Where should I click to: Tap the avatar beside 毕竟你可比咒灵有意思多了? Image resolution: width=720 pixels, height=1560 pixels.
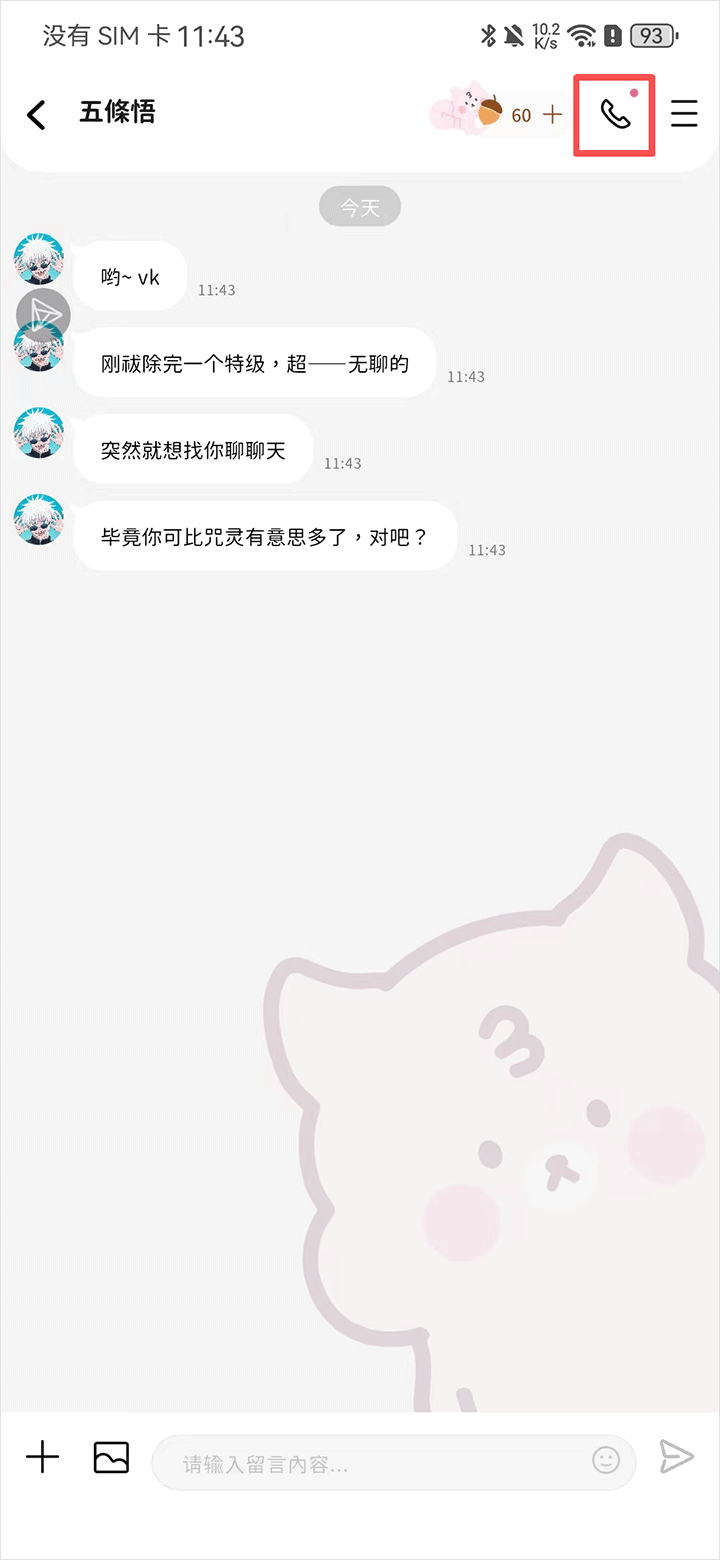tap(39, 520)
